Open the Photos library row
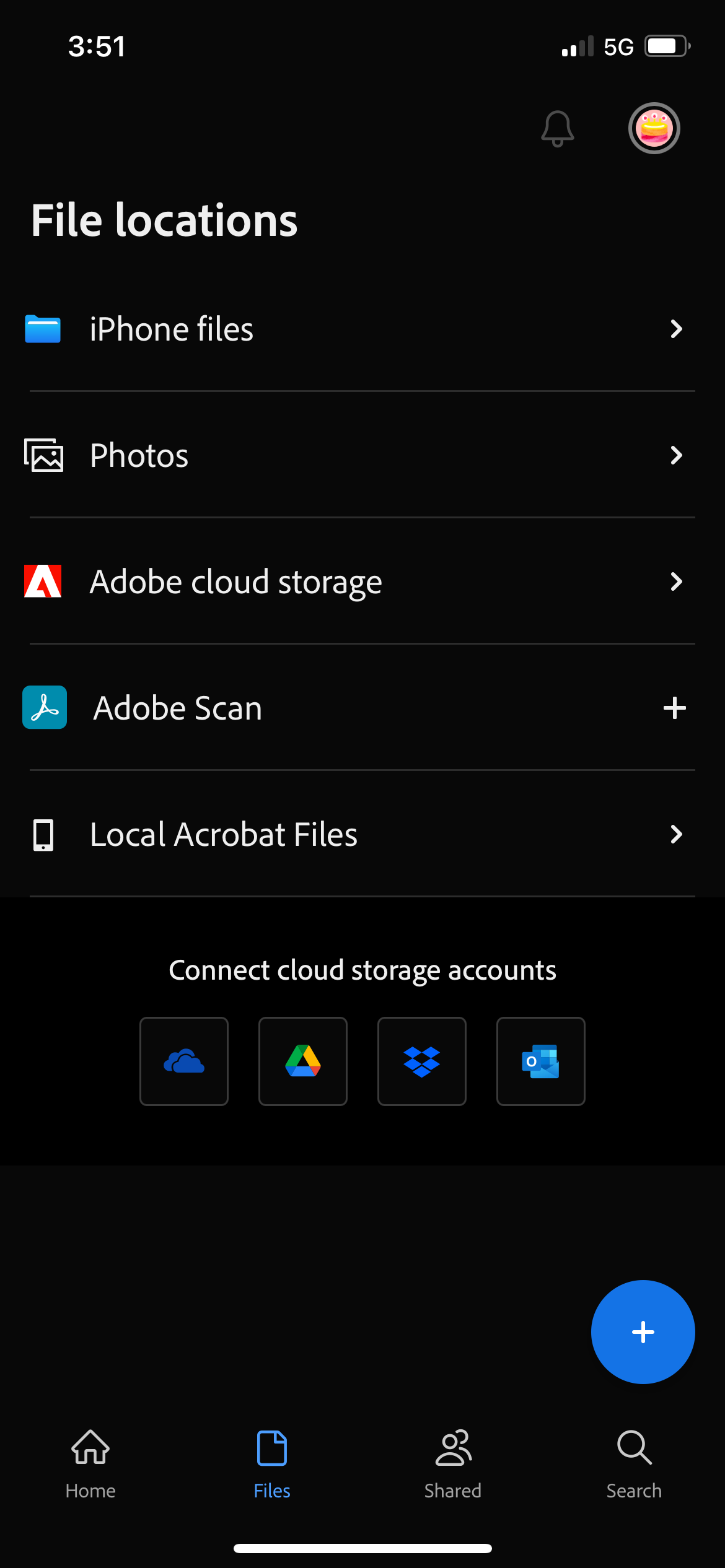The width and height of the screenshot is (725, 1568). pos(248,455)
